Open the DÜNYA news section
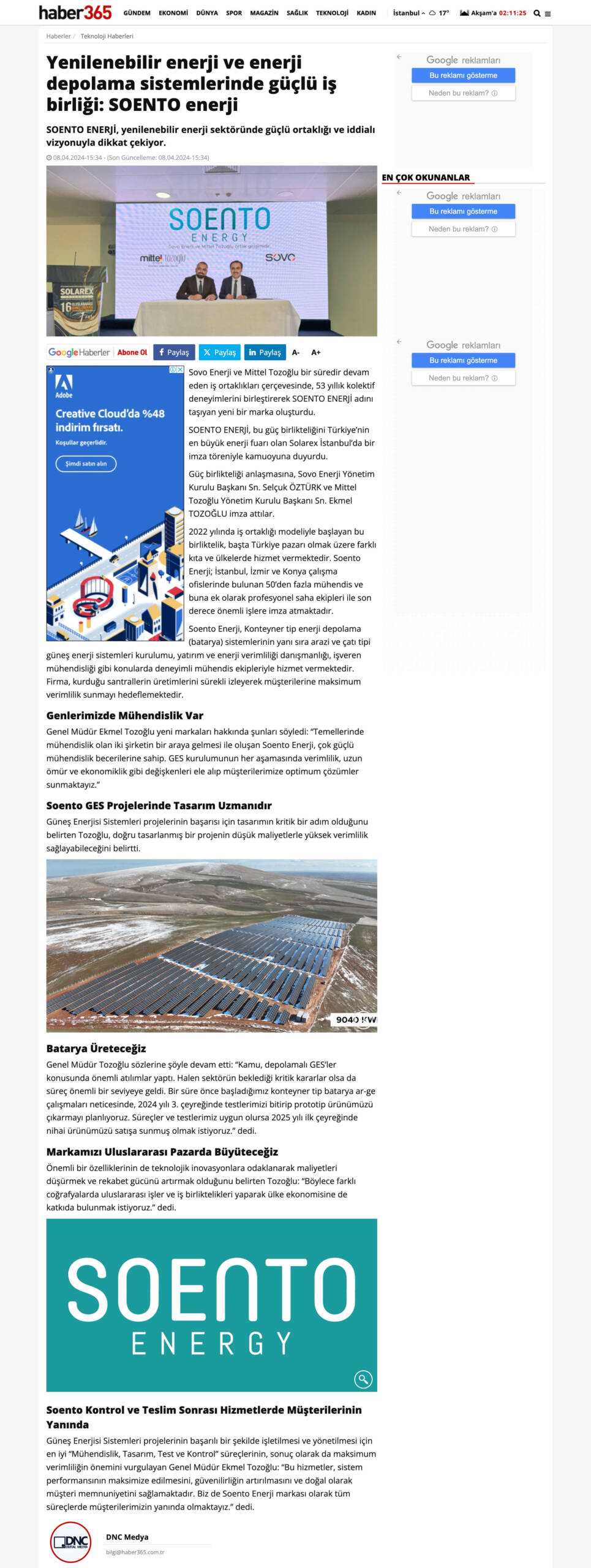591x1568 pixels. click(207, 13)
